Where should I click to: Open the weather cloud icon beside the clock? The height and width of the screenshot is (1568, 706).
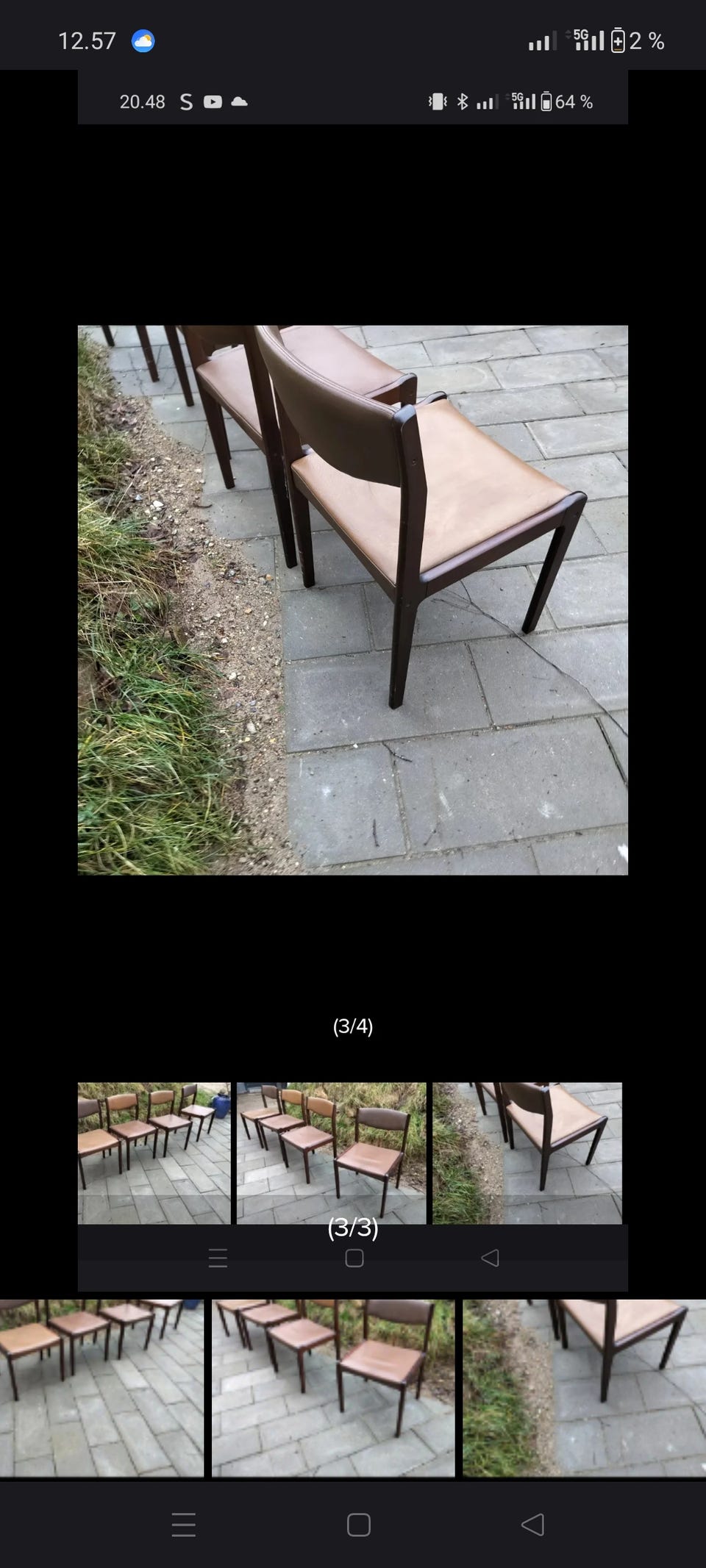point(144,40)
